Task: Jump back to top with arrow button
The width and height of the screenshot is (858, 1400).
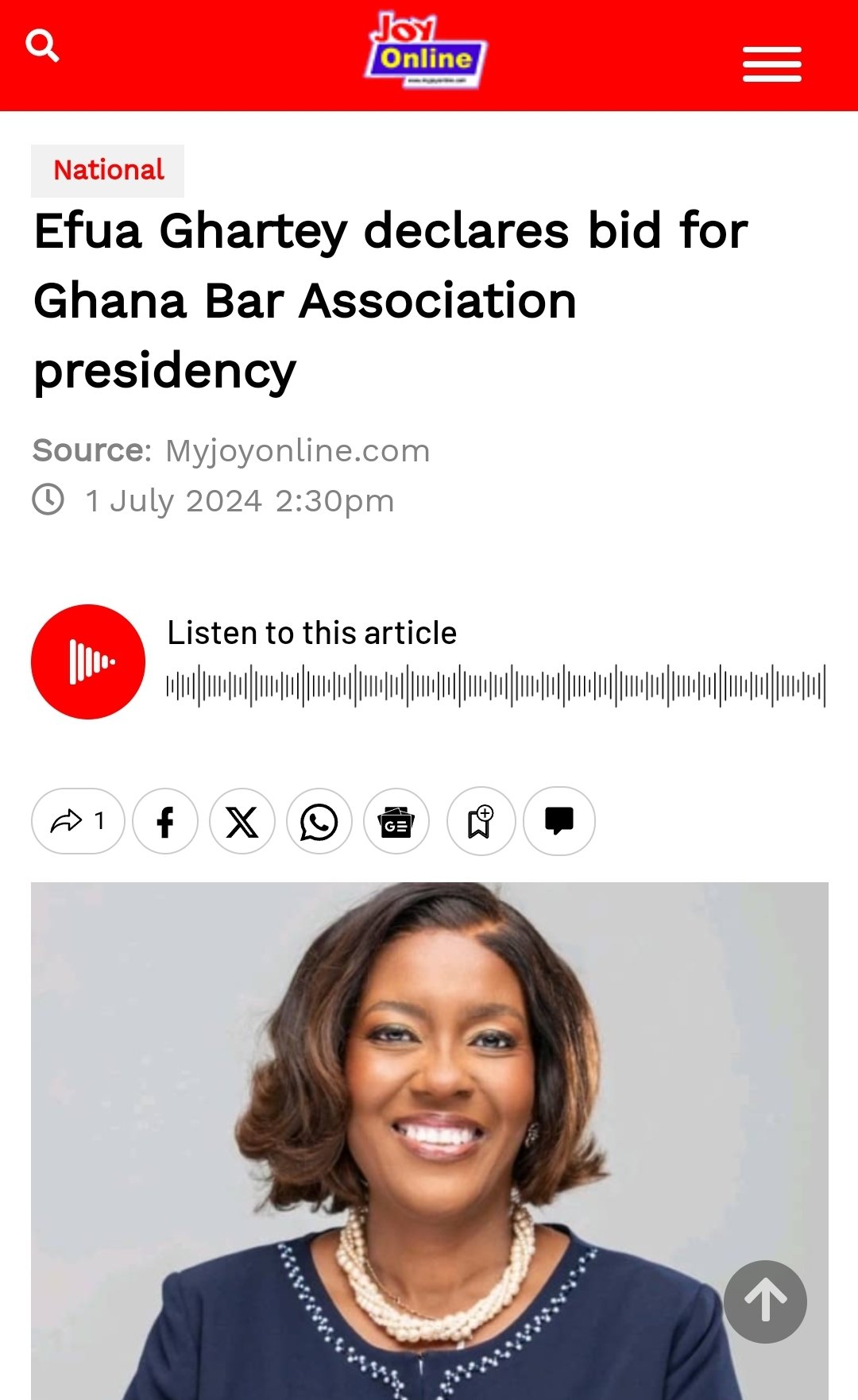Action: (x=765, y=1302)
